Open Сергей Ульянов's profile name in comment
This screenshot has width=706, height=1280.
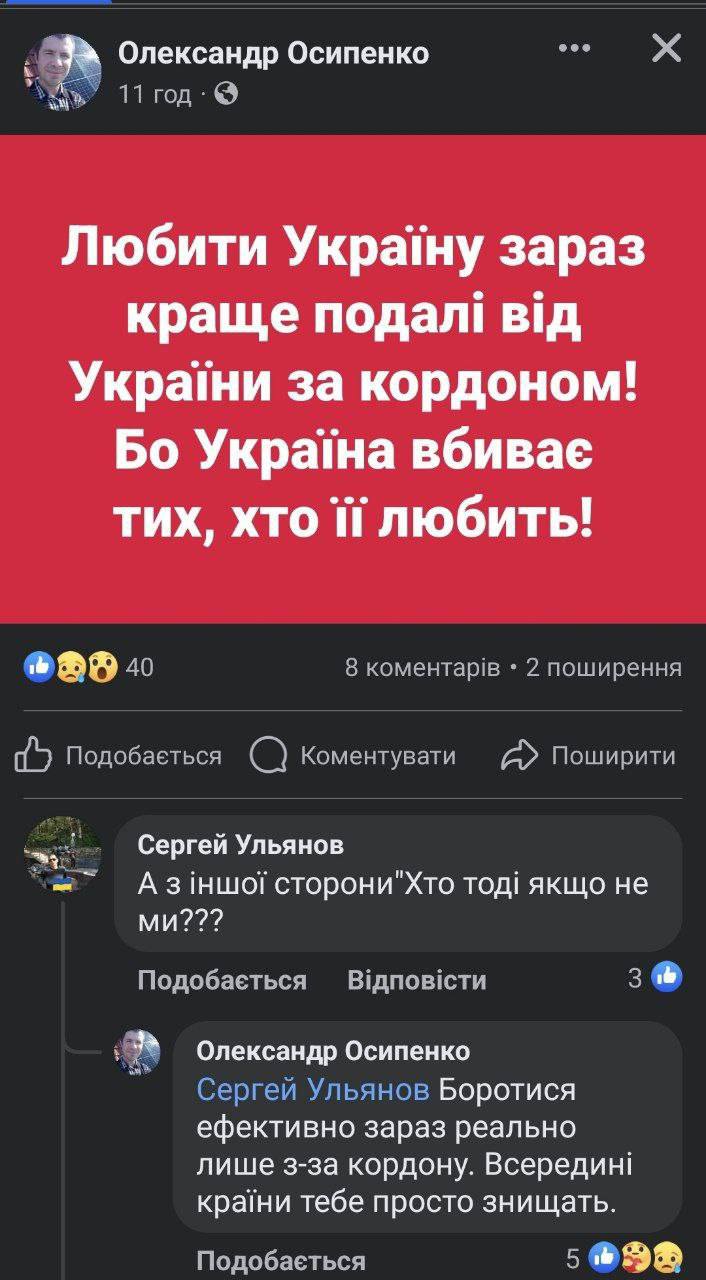click(240, 845)
